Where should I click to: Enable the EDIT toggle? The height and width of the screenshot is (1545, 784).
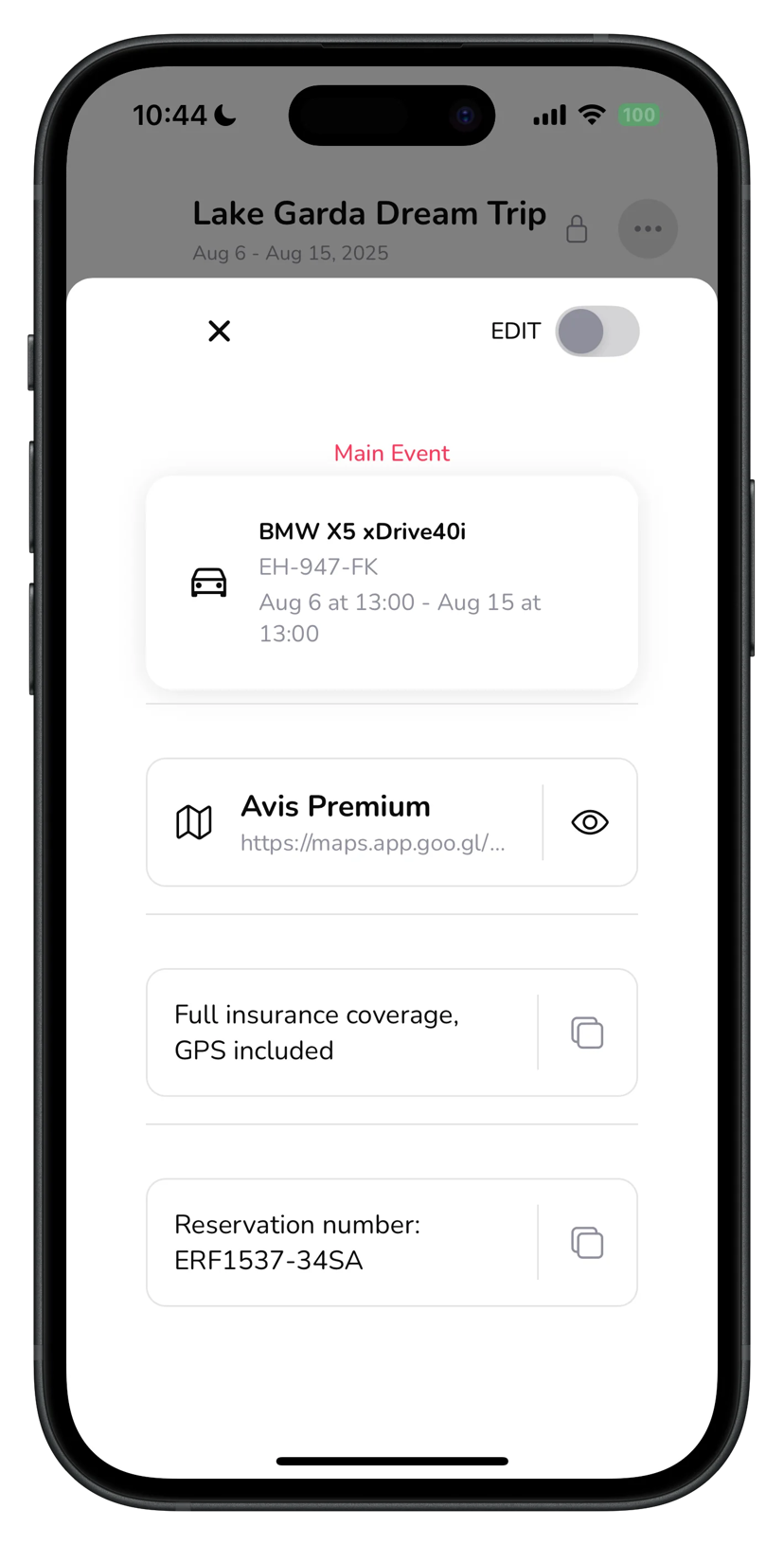(597, 332)
